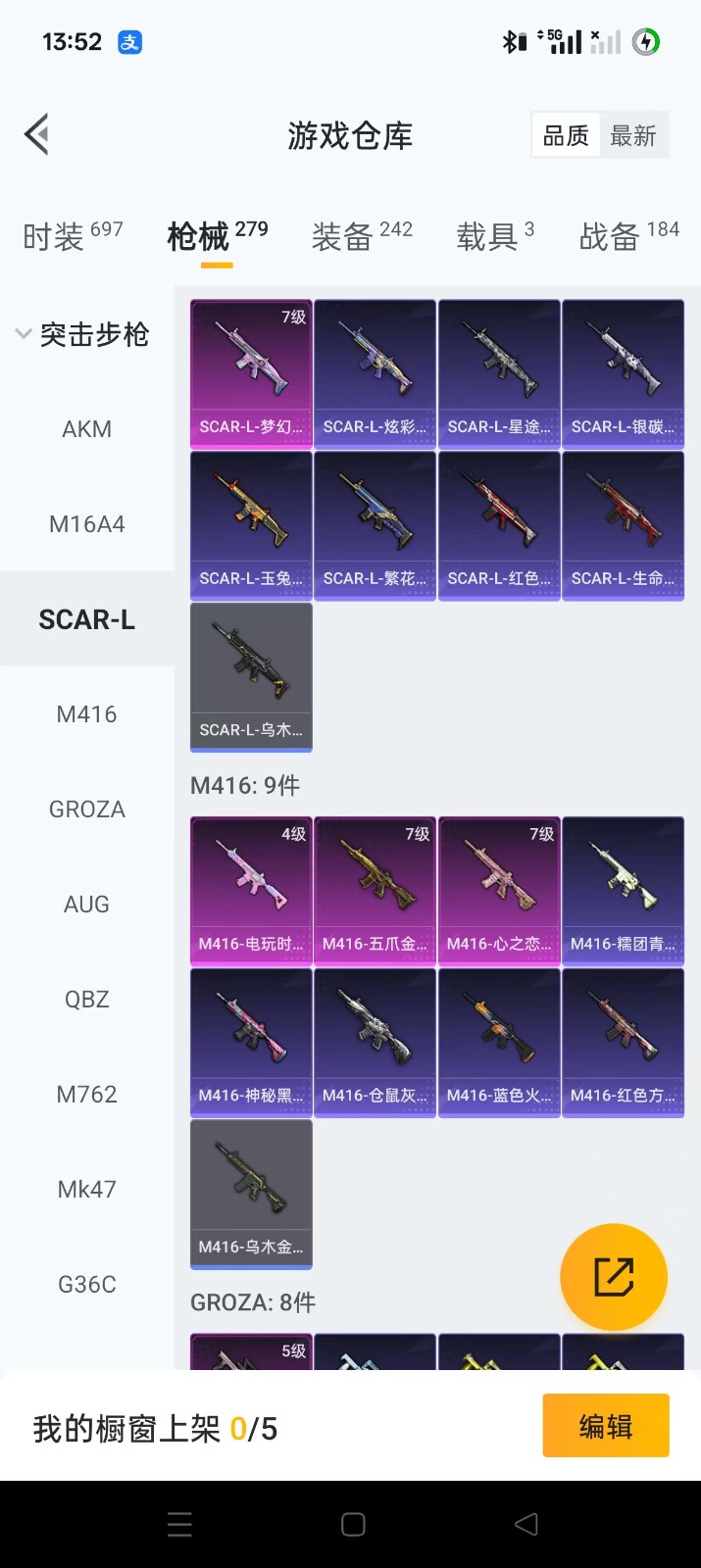Image resolution: width=701 pixels, height=1568 pixels.
Task: Tap the orange share floating button
Action: (x=614, y=1277)
